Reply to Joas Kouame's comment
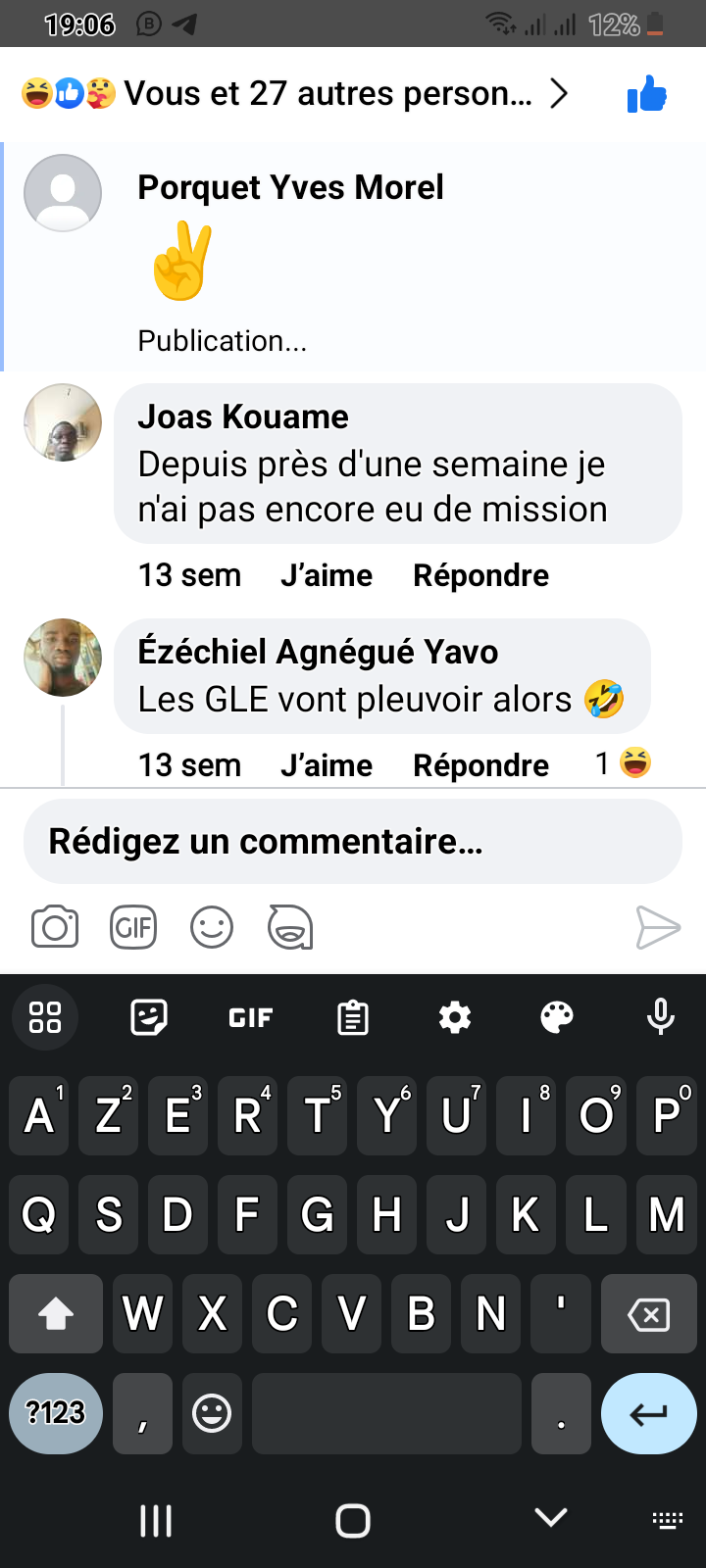This screenshot has width=706, height=1568. pyautogui.click(x=480, y=575)
